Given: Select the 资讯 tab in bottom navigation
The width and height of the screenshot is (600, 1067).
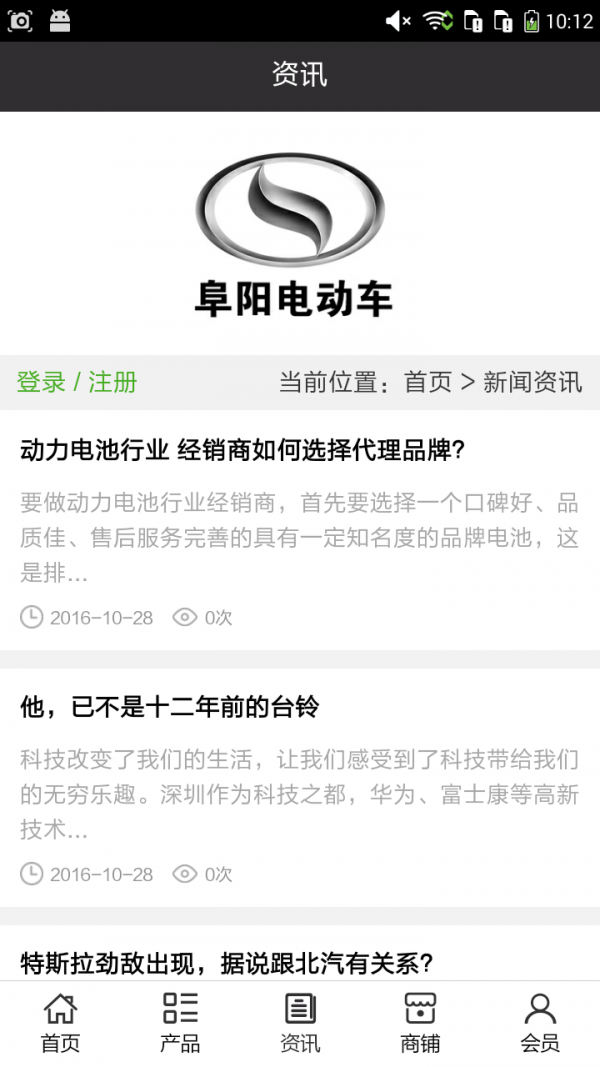Looking at the screenshot, I should coord(300,1023).
